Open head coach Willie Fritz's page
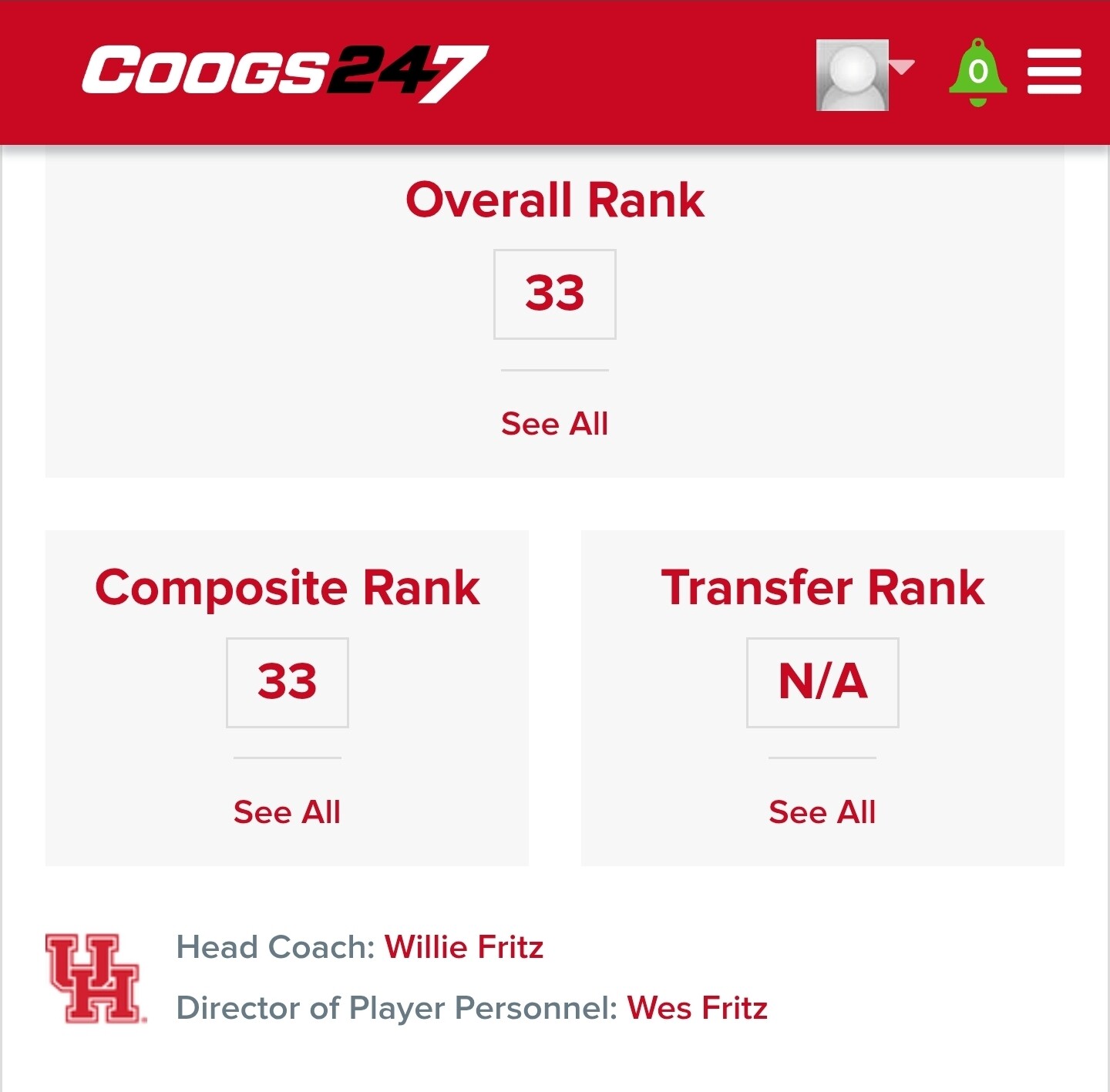 tap(464, 947)
